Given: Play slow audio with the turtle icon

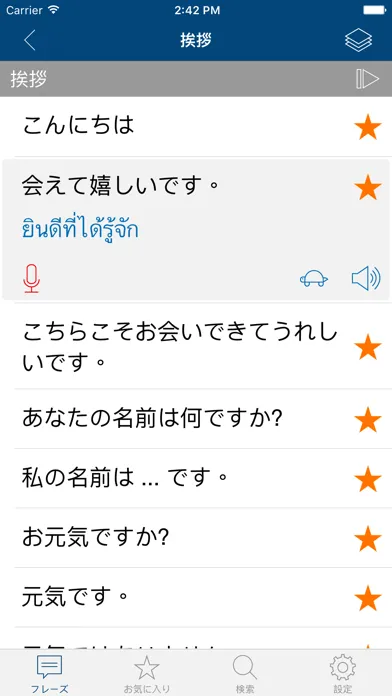Looking at the screenshot, I should 314,279.
